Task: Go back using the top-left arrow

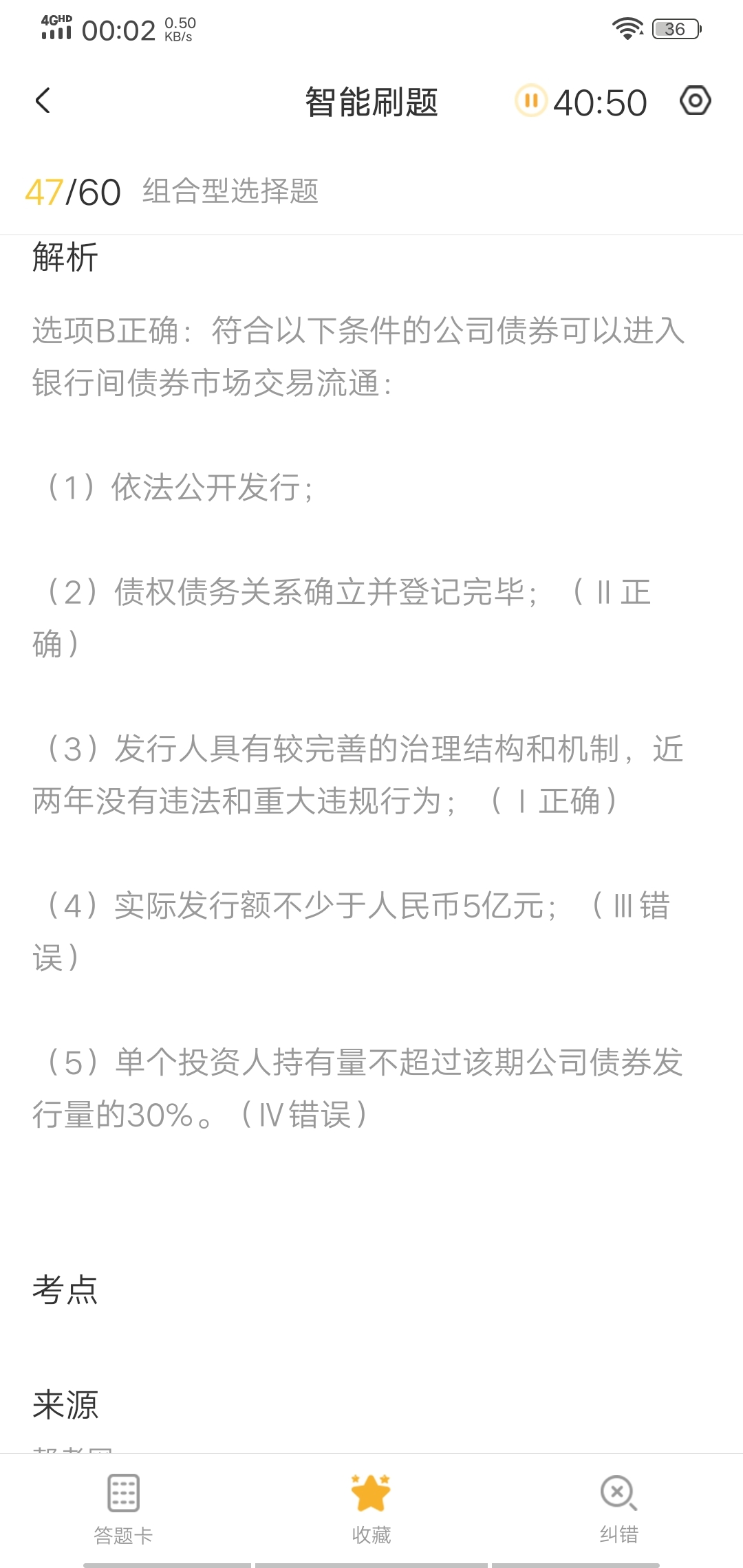Action: (x=43, y=101)
